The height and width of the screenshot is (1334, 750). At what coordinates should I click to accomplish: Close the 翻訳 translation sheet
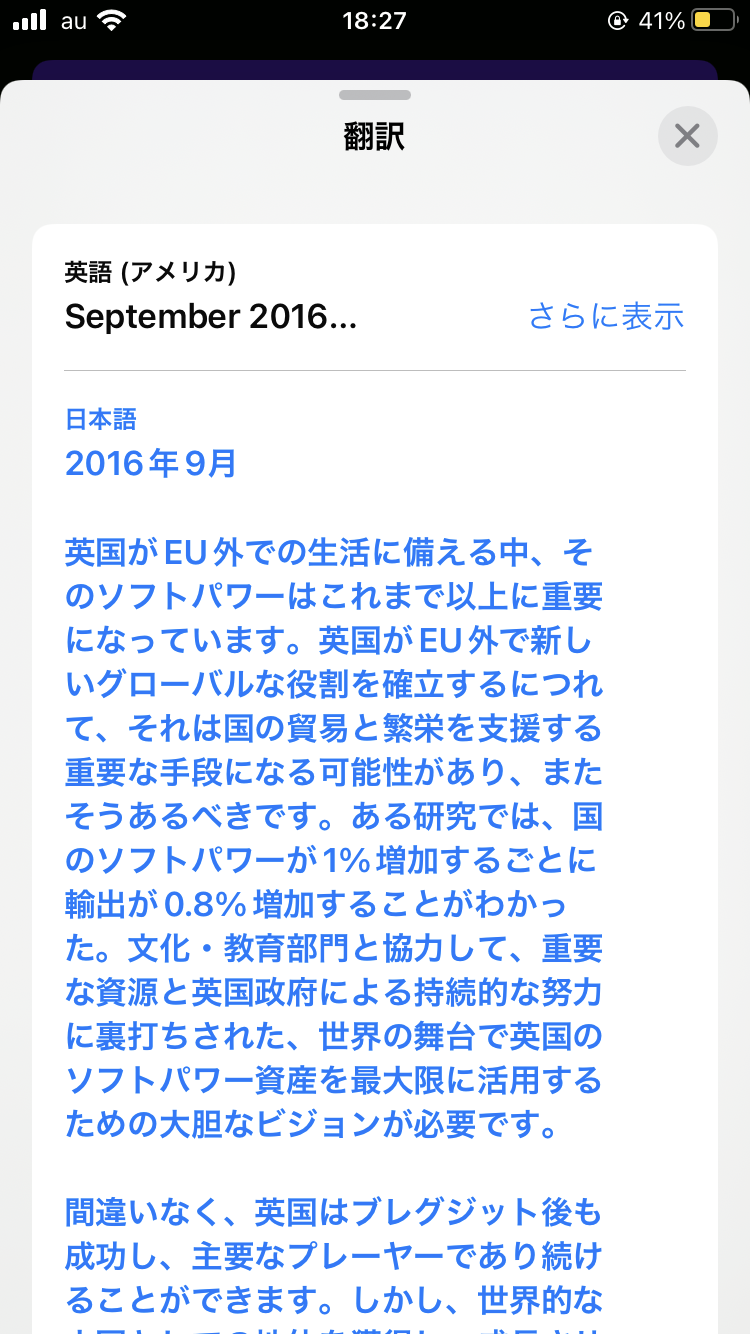687,136
